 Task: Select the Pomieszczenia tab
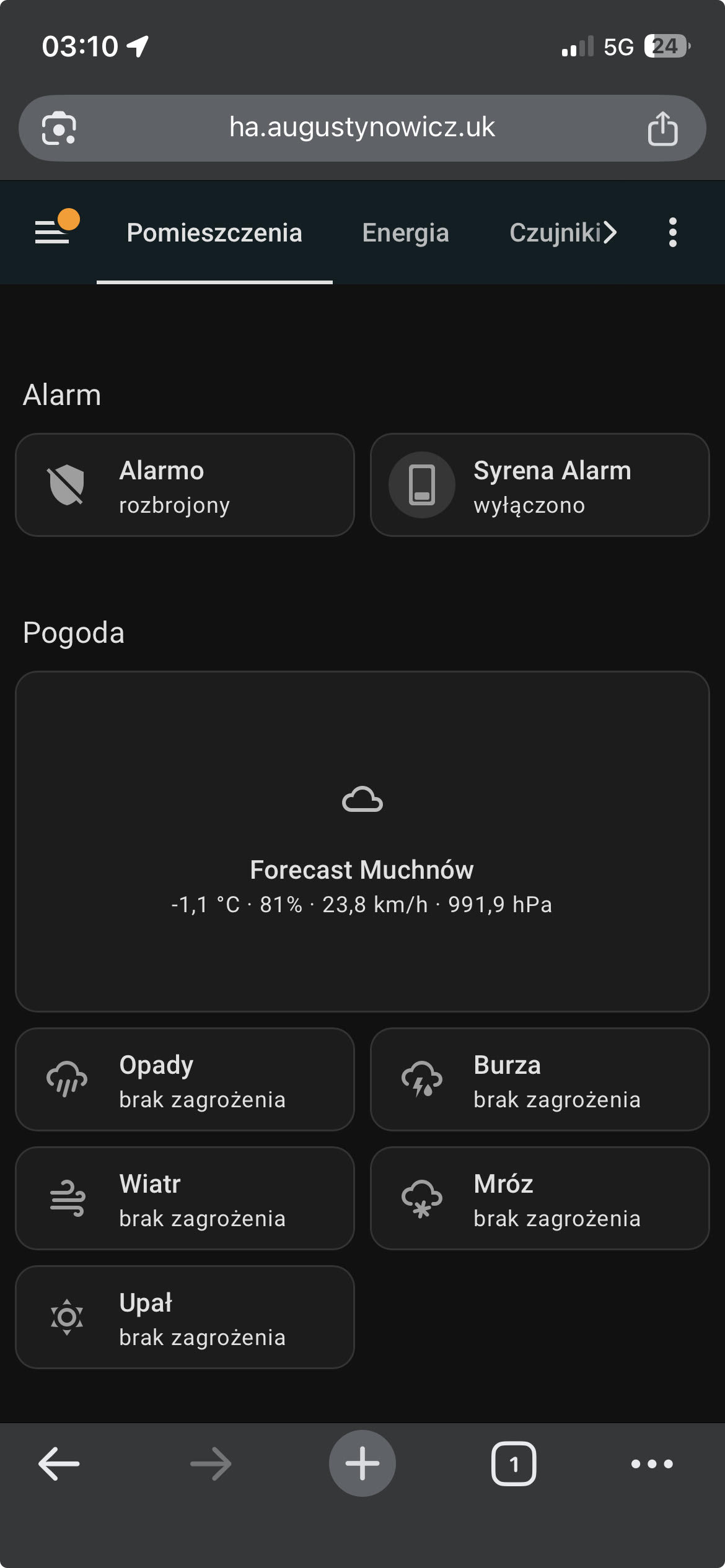click(214, 233)
